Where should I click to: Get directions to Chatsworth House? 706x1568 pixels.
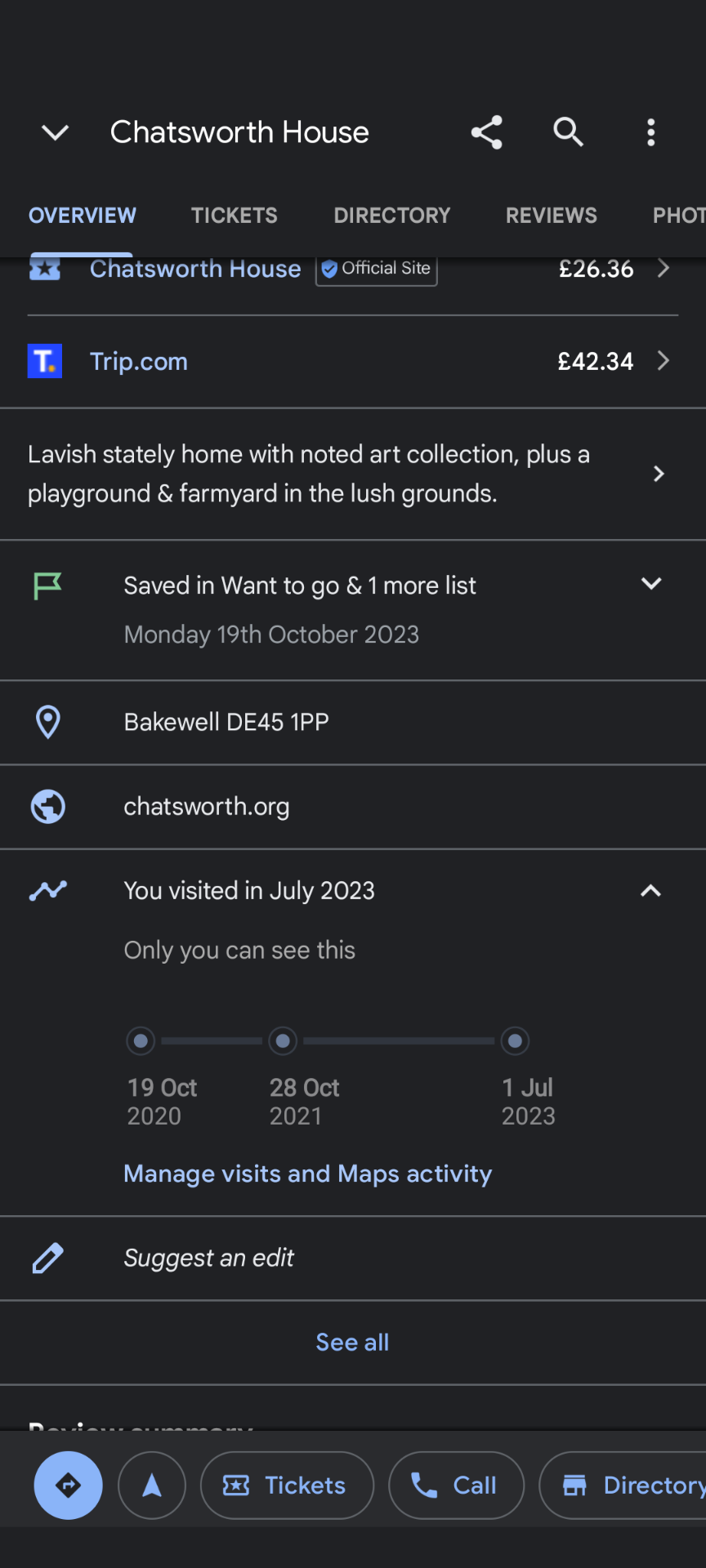coord(68,1485)
